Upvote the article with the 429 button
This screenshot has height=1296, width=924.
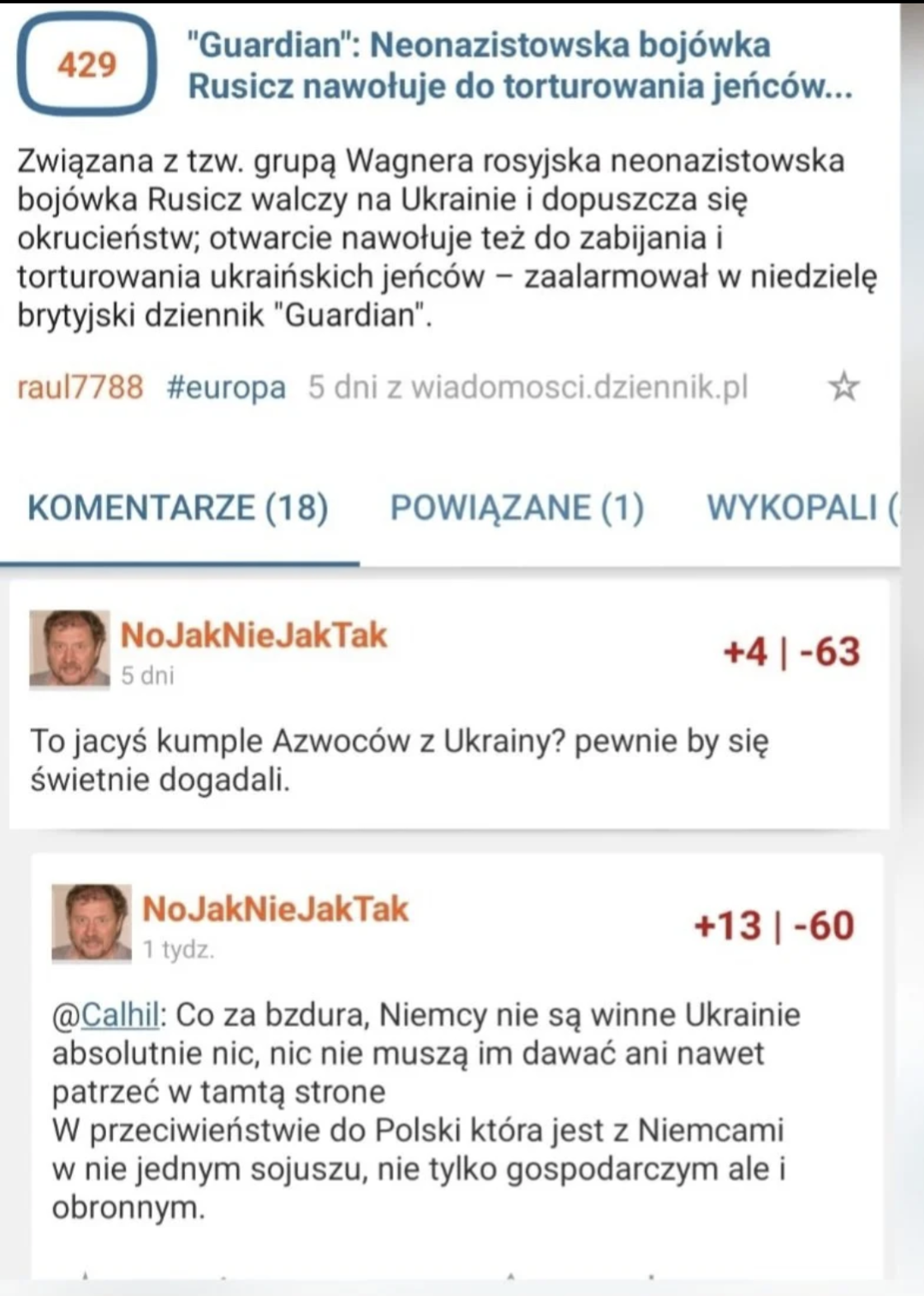pos(86,65)
